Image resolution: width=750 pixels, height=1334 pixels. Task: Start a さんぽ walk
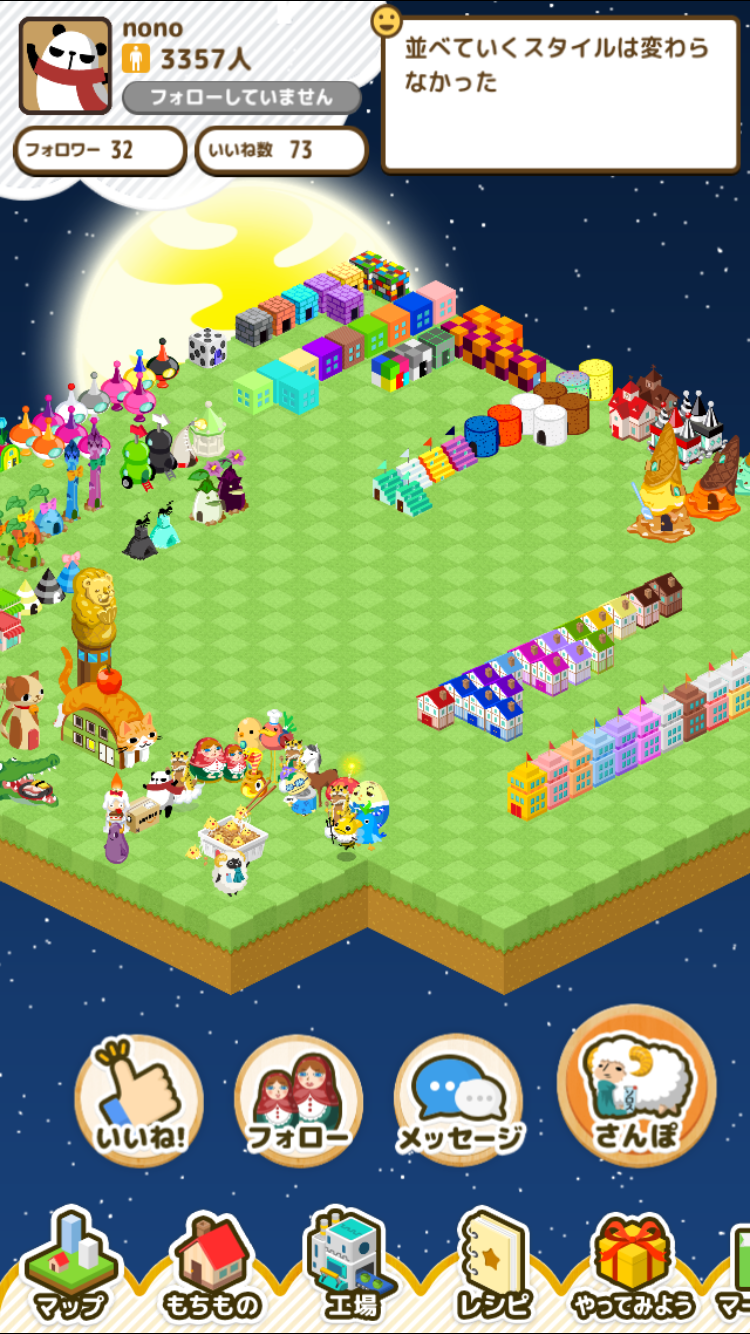point(636,1088)
